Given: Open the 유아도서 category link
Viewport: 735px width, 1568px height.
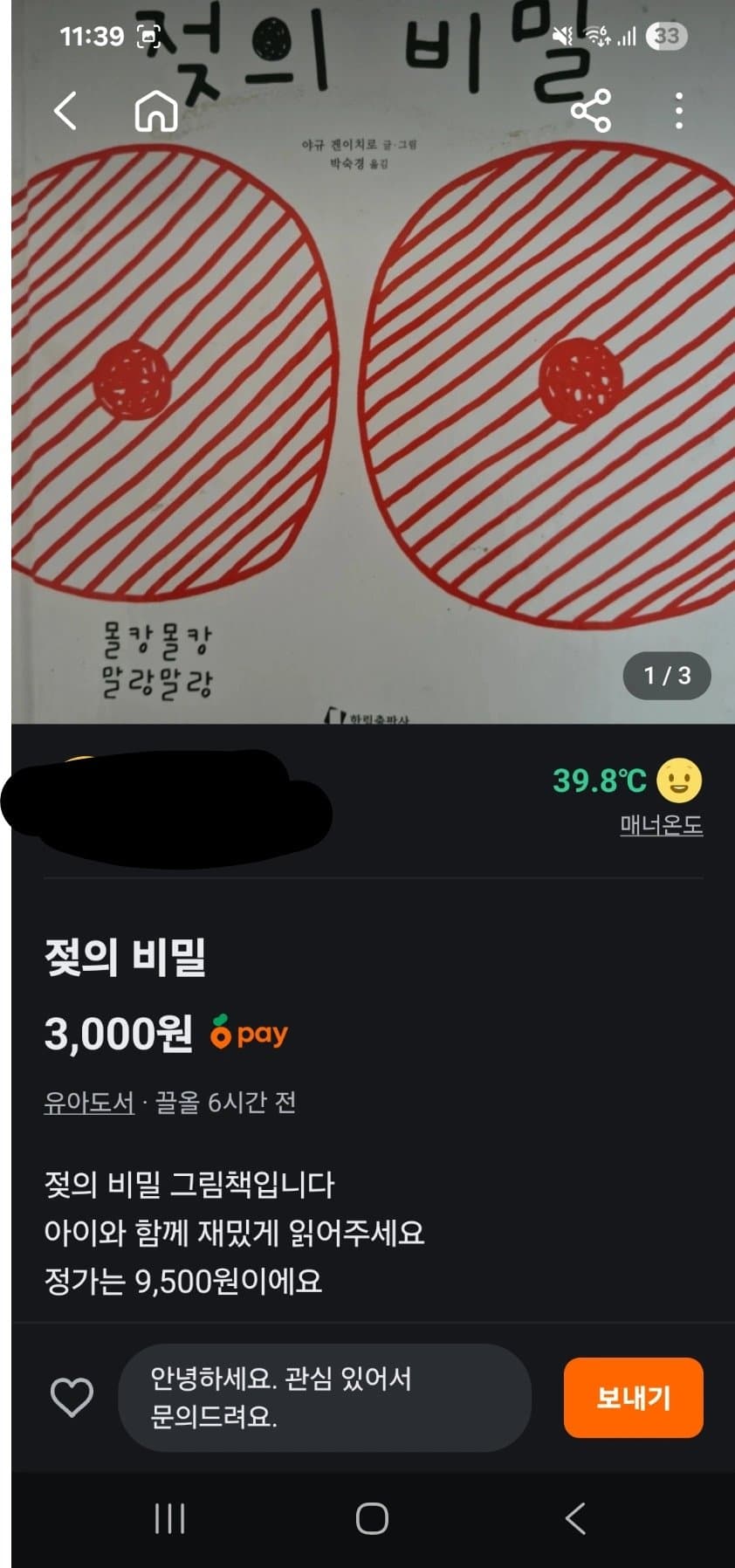Looking at the screenshot, I should (x=89, y=1103).
